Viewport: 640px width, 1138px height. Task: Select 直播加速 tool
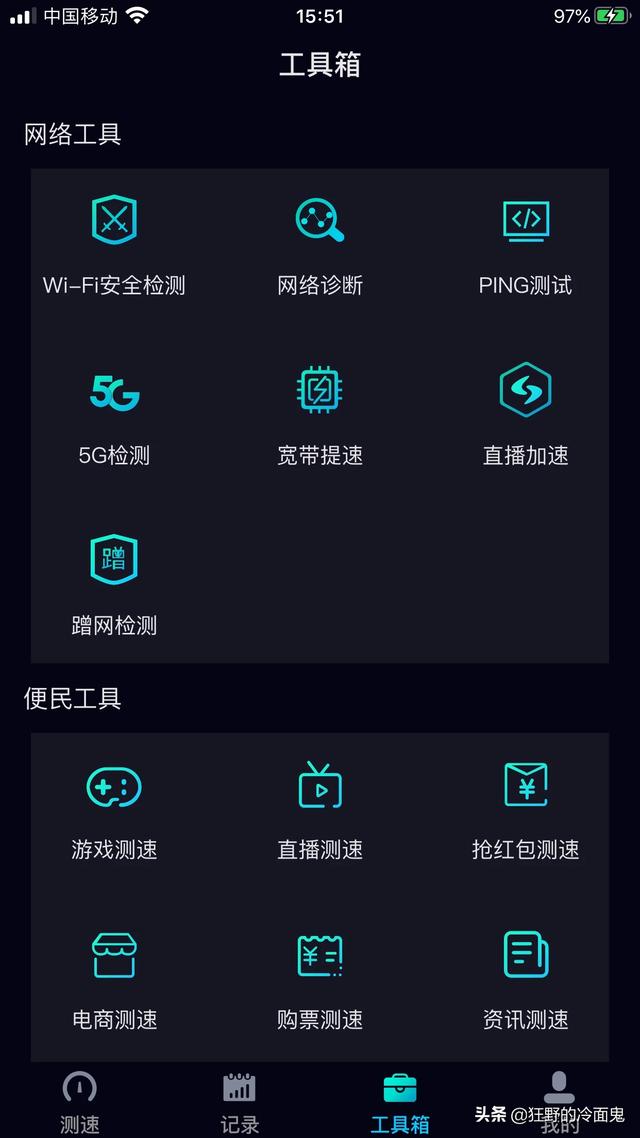tap(525, 417)
